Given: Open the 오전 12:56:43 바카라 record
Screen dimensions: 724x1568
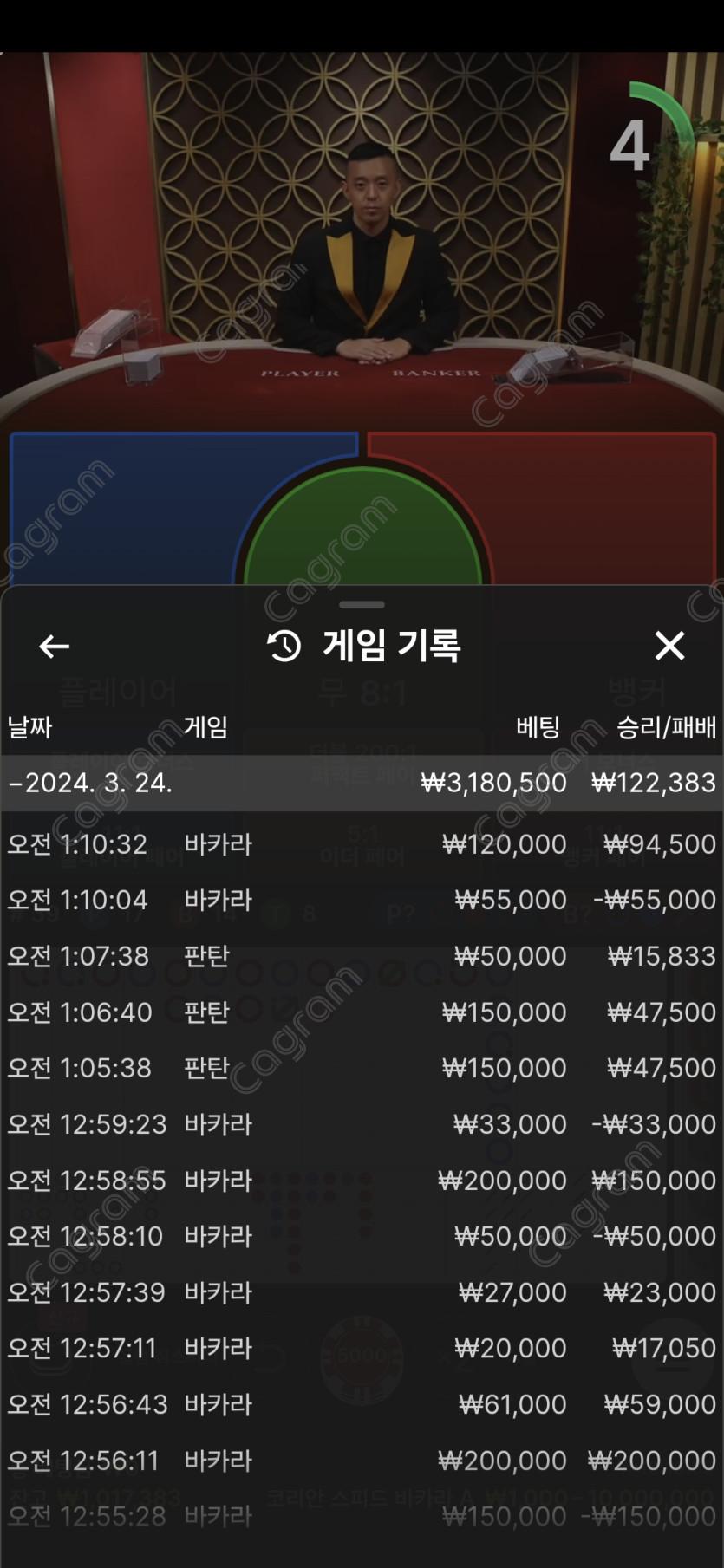Looking at the screenshot, I should [362, 1404].
